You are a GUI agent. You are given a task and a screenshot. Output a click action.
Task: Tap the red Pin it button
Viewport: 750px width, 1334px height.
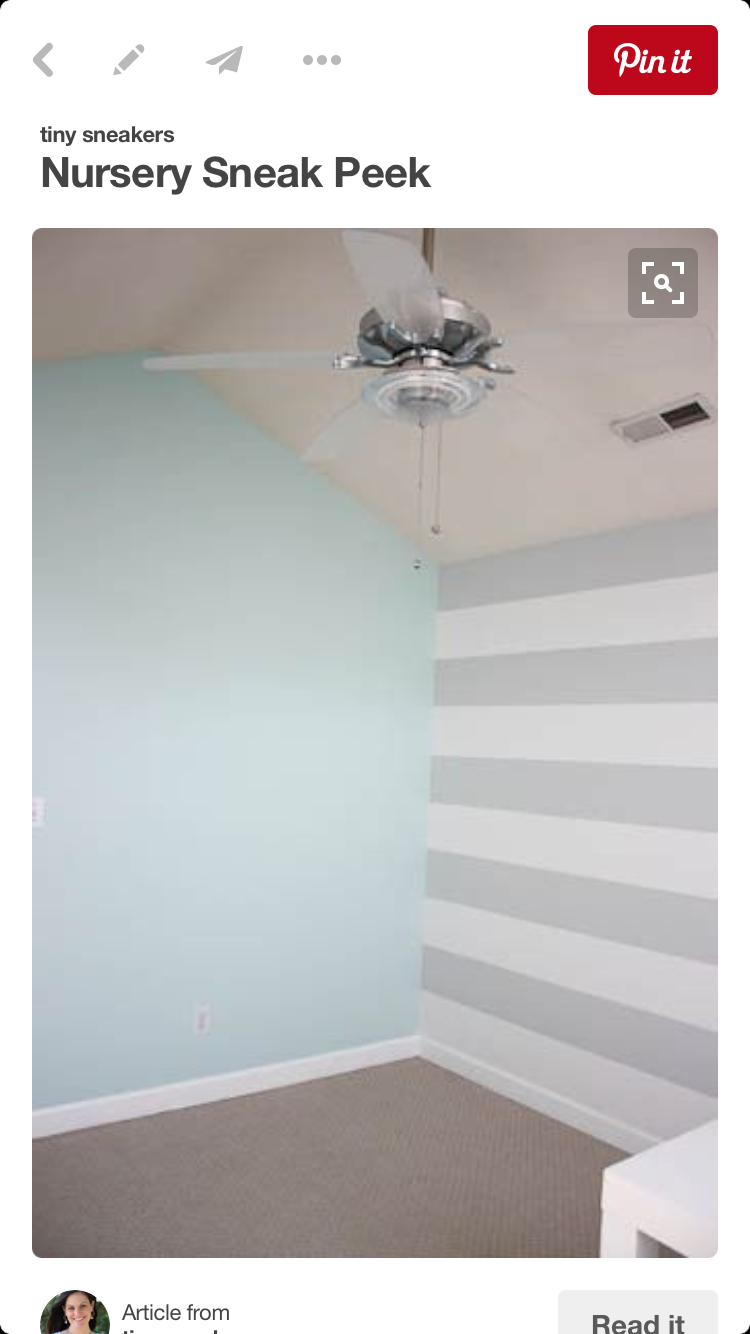pos(653,60)
